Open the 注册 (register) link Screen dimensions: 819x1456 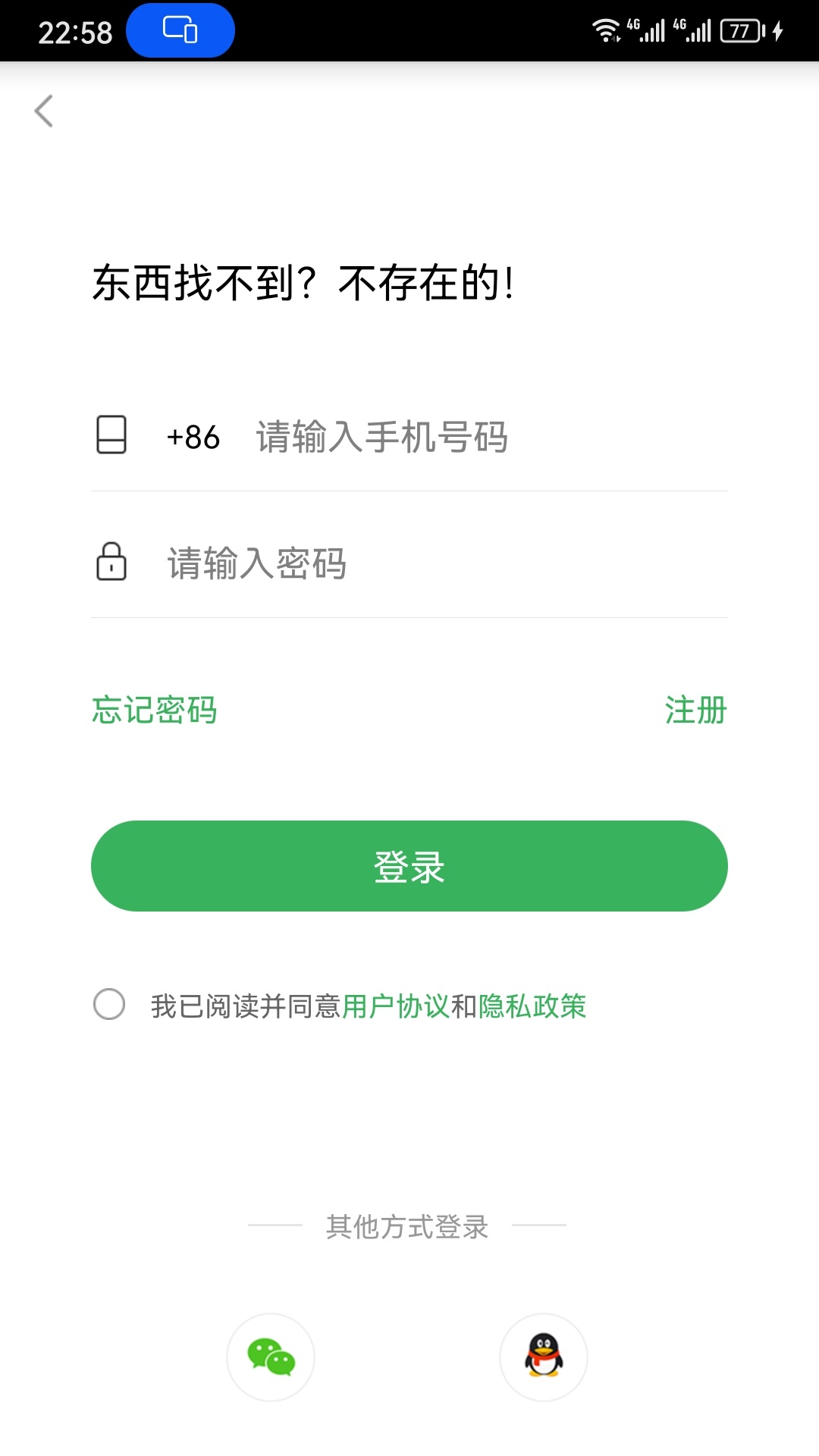(x=695, y=711)
